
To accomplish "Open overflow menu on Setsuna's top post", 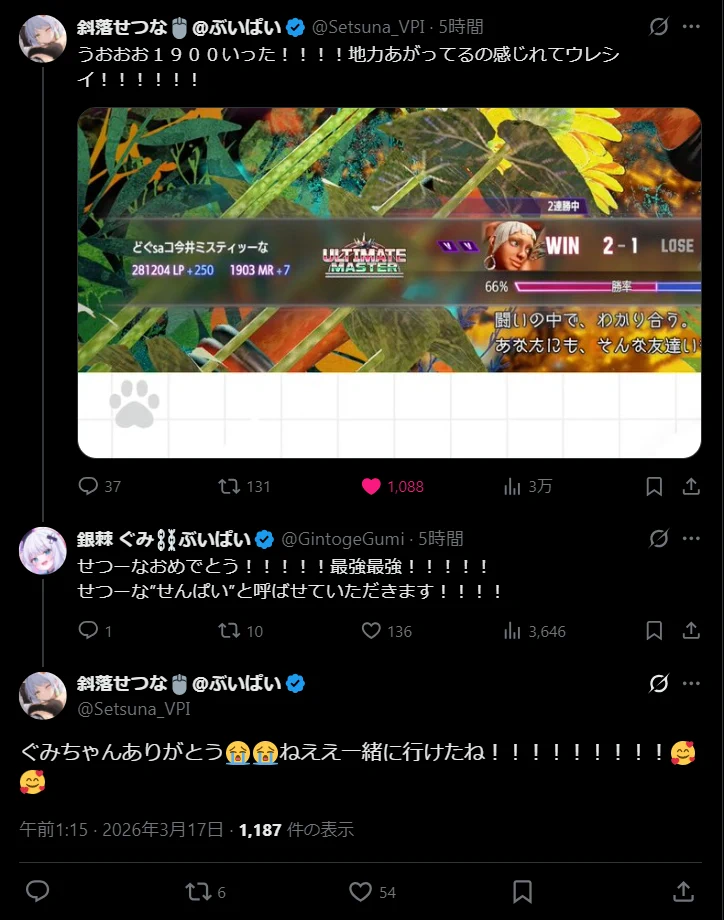I will (691, 27).
